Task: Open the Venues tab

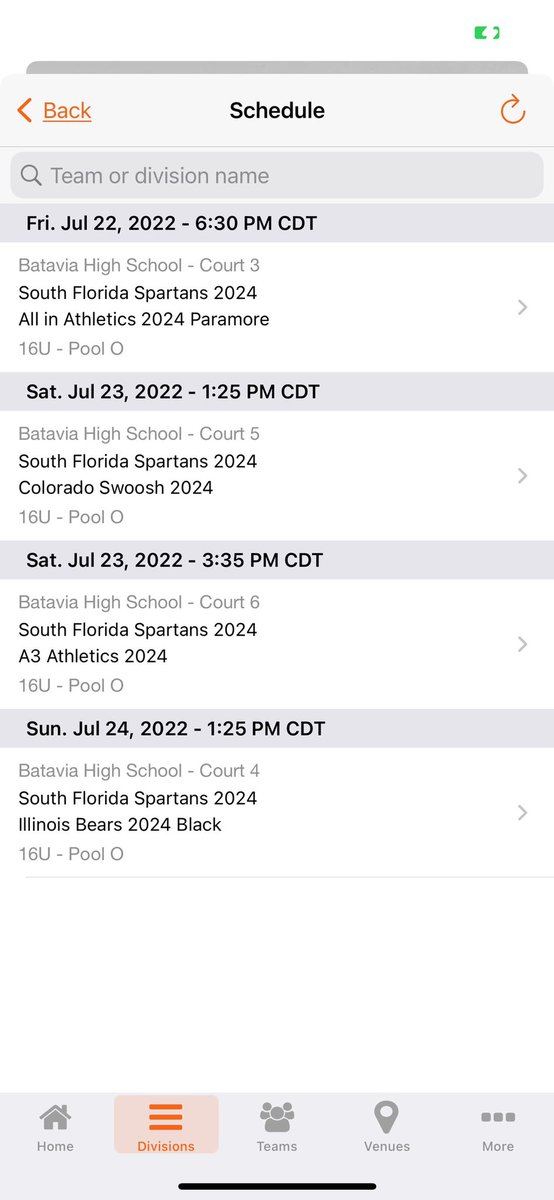Action: (387, 1127)
